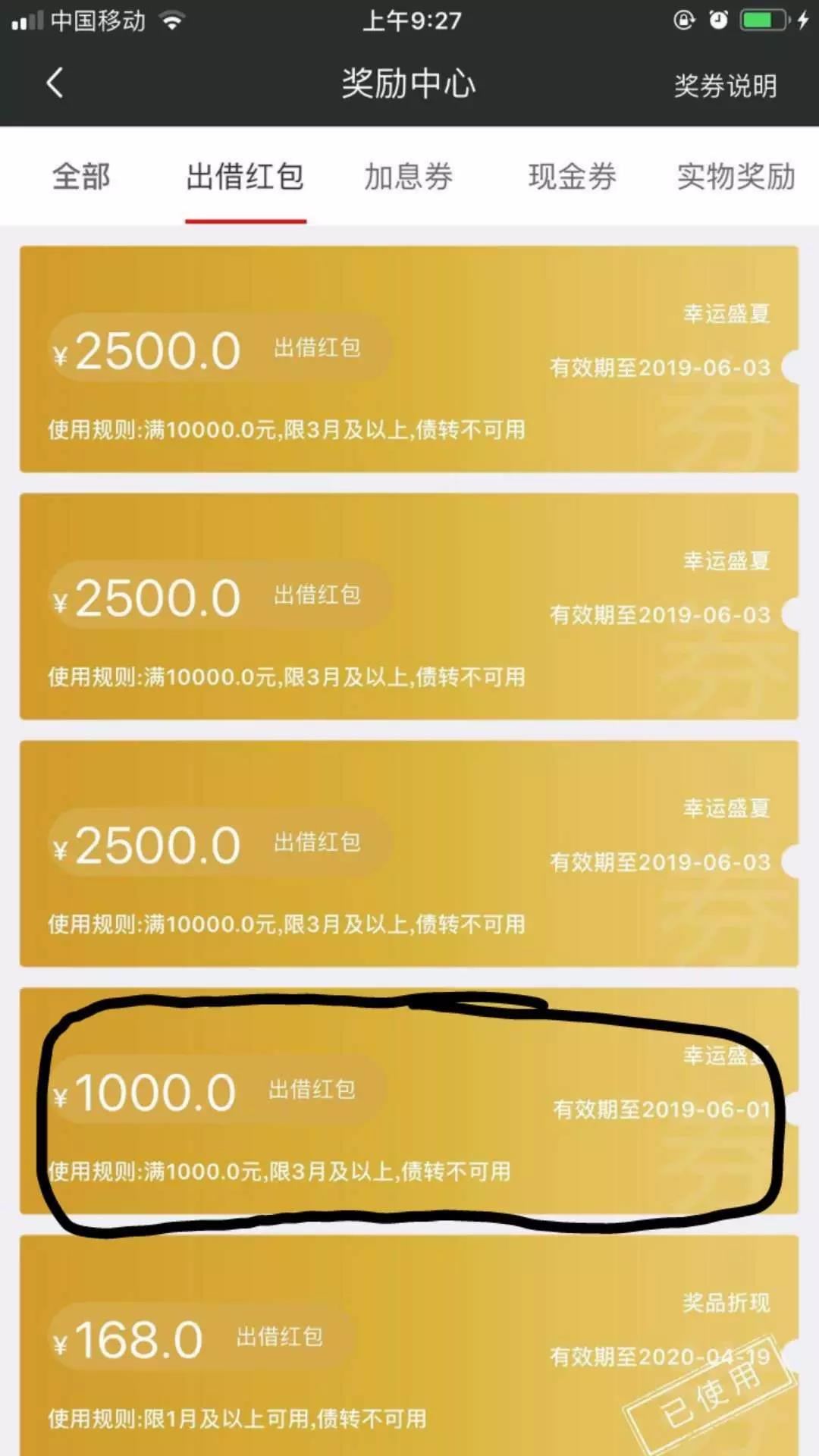Switch to the 实物奖励 tab
This screenshot has height=1456, width=819.
(735, 177)
